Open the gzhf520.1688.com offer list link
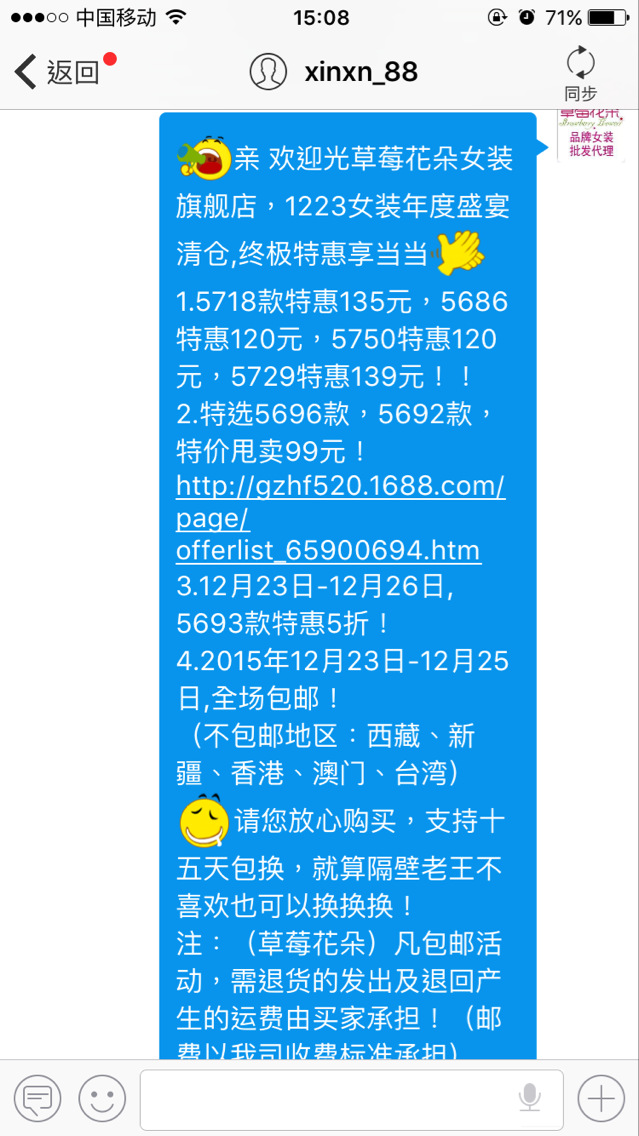The image size is (639, 1136). click(340, 519)
